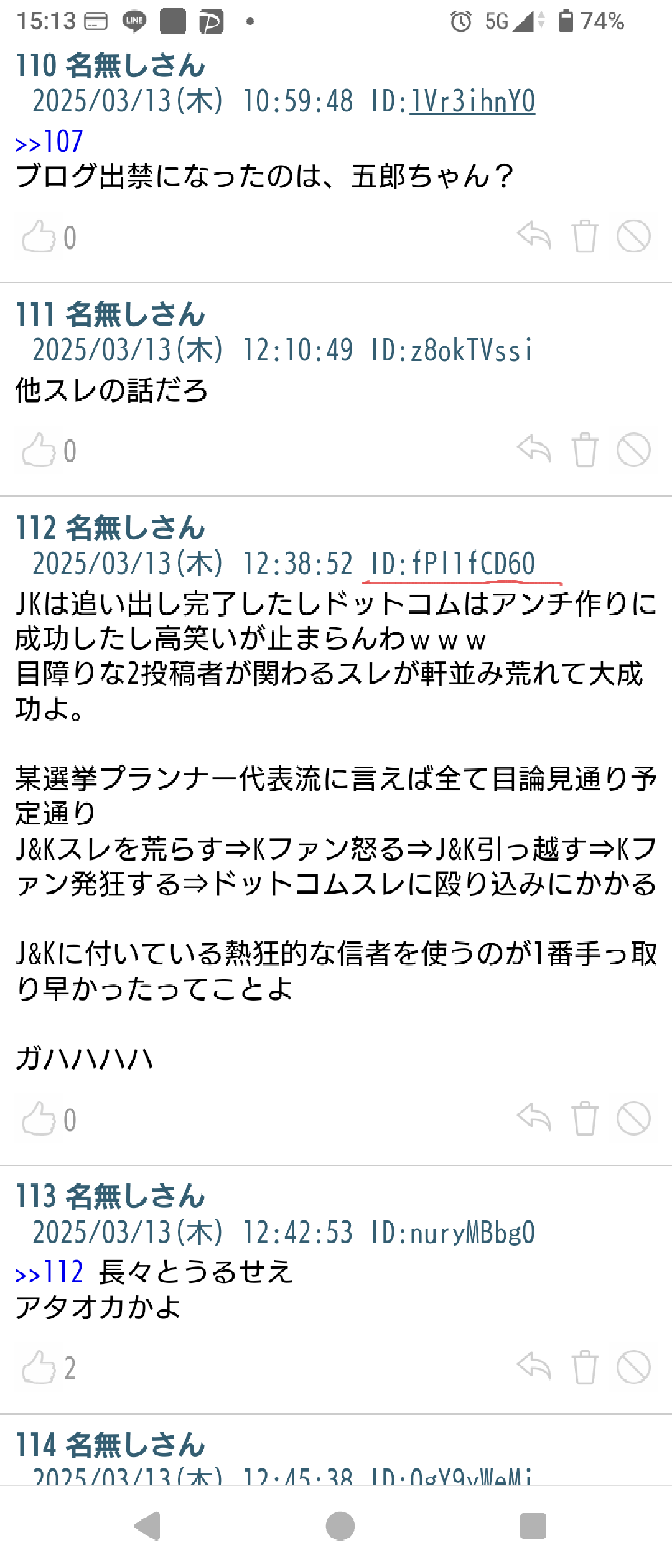The image size is (672, 1568).
Task: Open ID 1Vr3ihnY0 link
Action: pos(472,102)
